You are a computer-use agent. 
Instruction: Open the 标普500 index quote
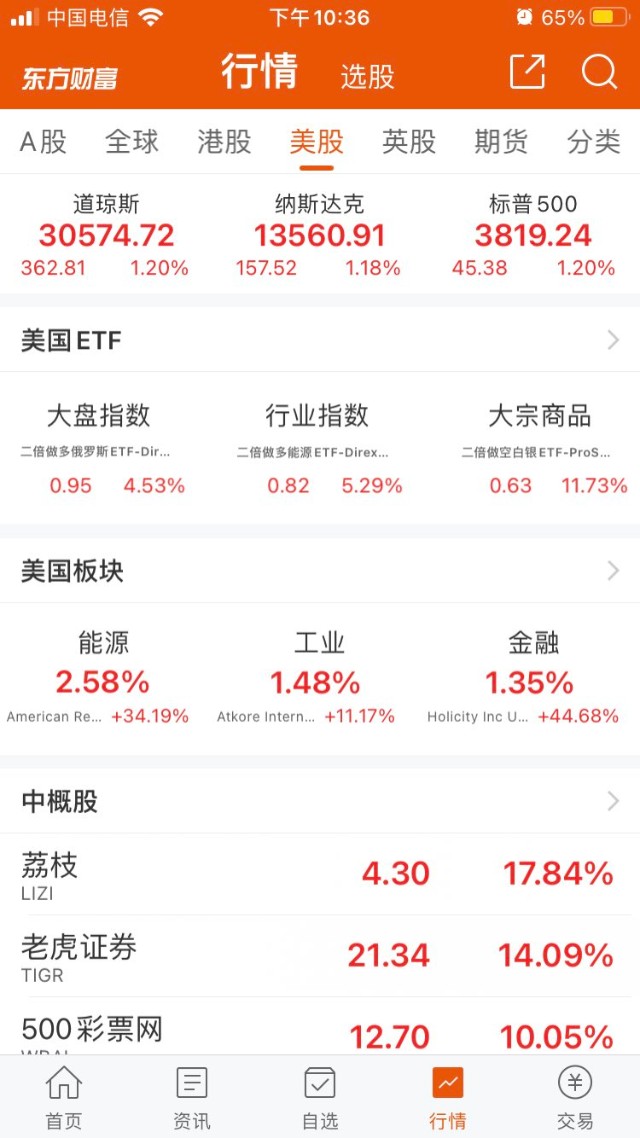click(x=532, y=236)
